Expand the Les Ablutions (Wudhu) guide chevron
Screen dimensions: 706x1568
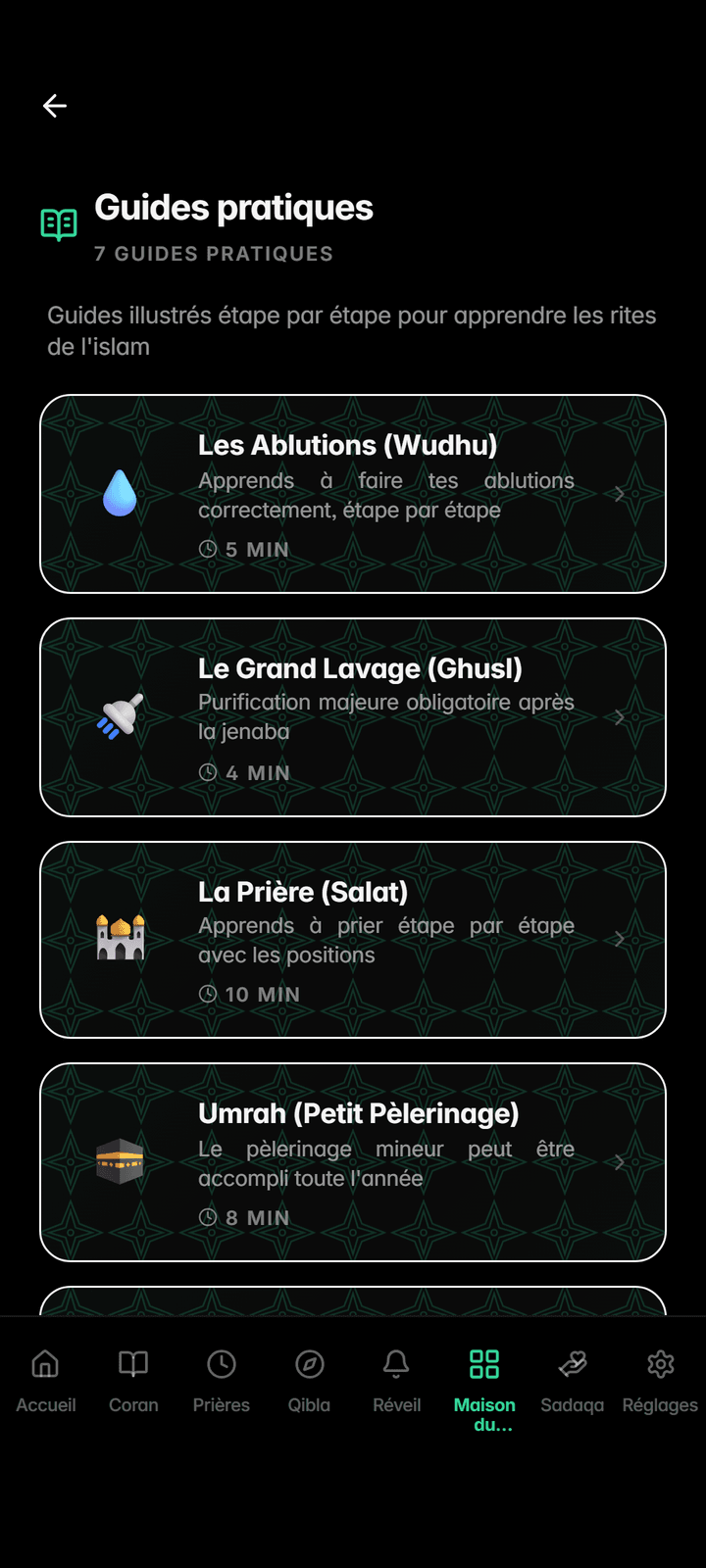click(618, 493)
